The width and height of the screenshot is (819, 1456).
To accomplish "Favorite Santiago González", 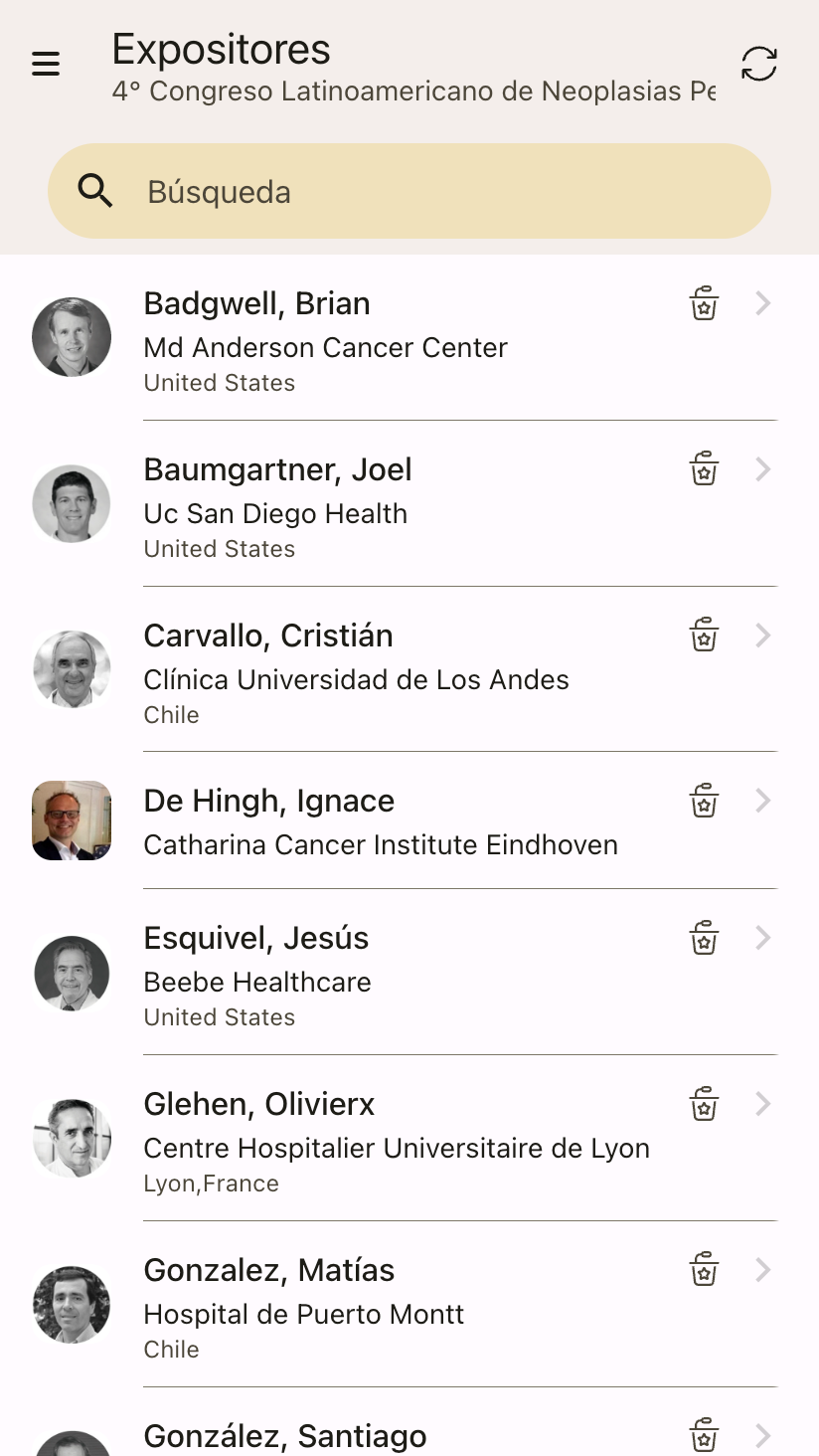I will click(704, 1435).
